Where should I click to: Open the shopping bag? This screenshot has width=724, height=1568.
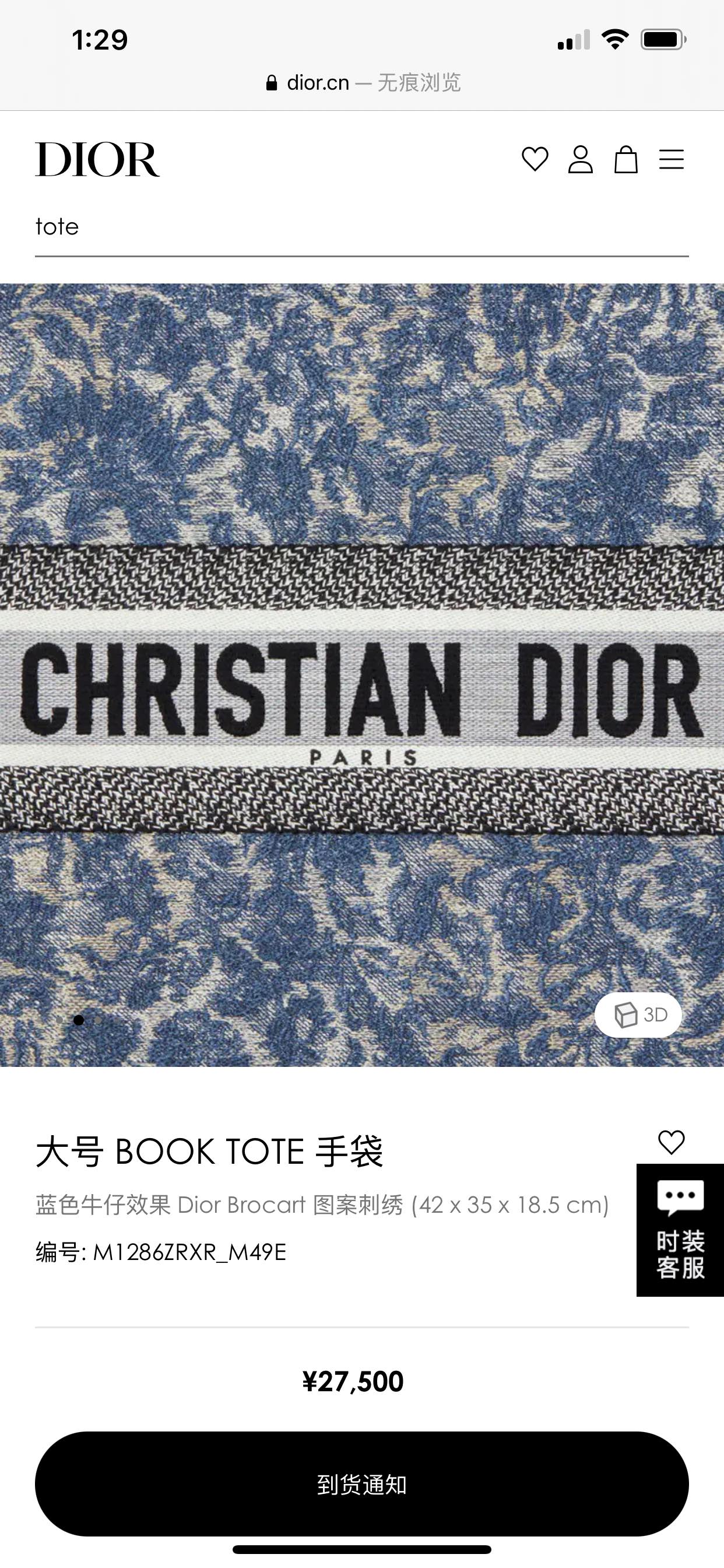click(625, 159)
